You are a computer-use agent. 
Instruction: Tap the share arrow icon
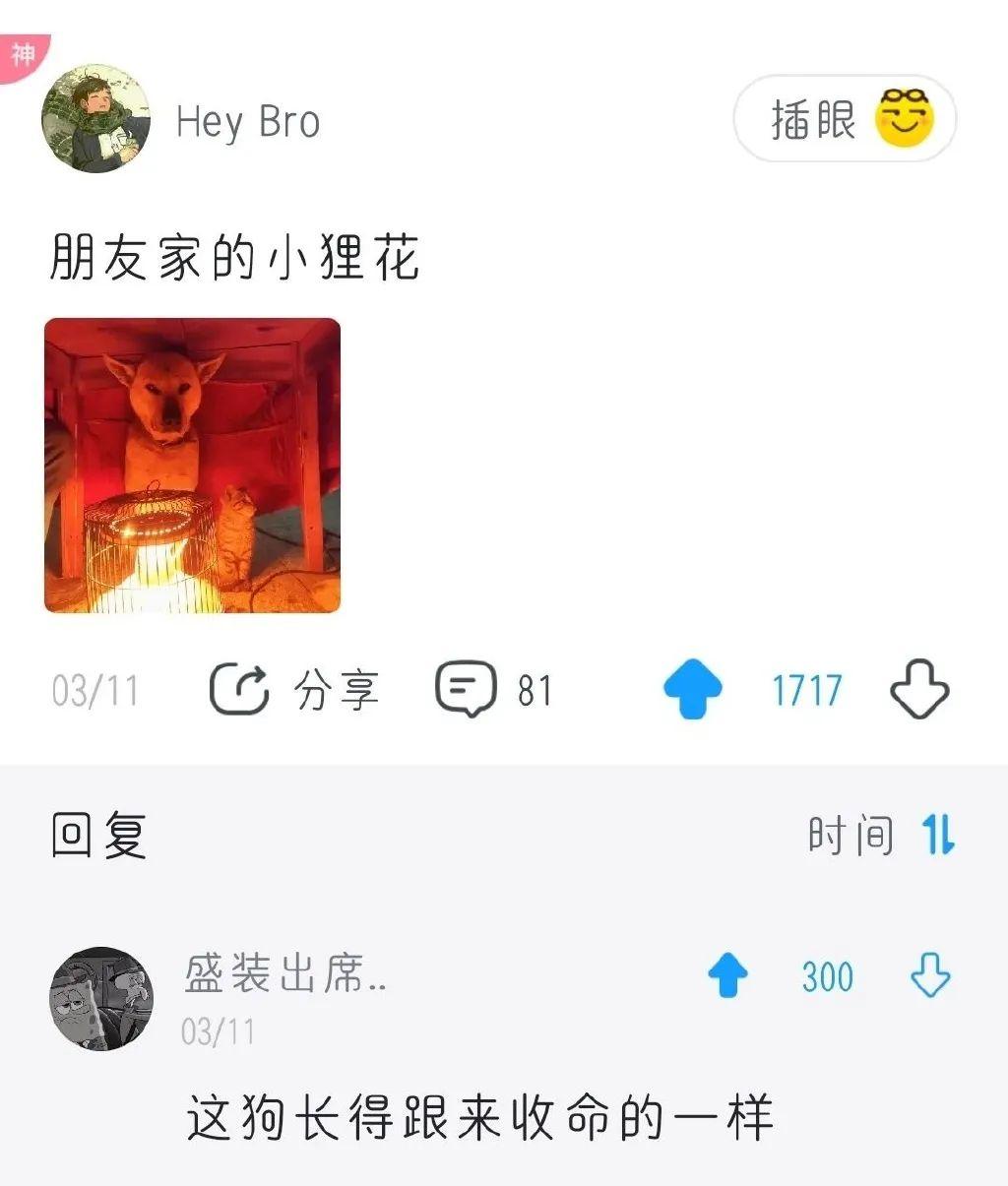[239, 689]
